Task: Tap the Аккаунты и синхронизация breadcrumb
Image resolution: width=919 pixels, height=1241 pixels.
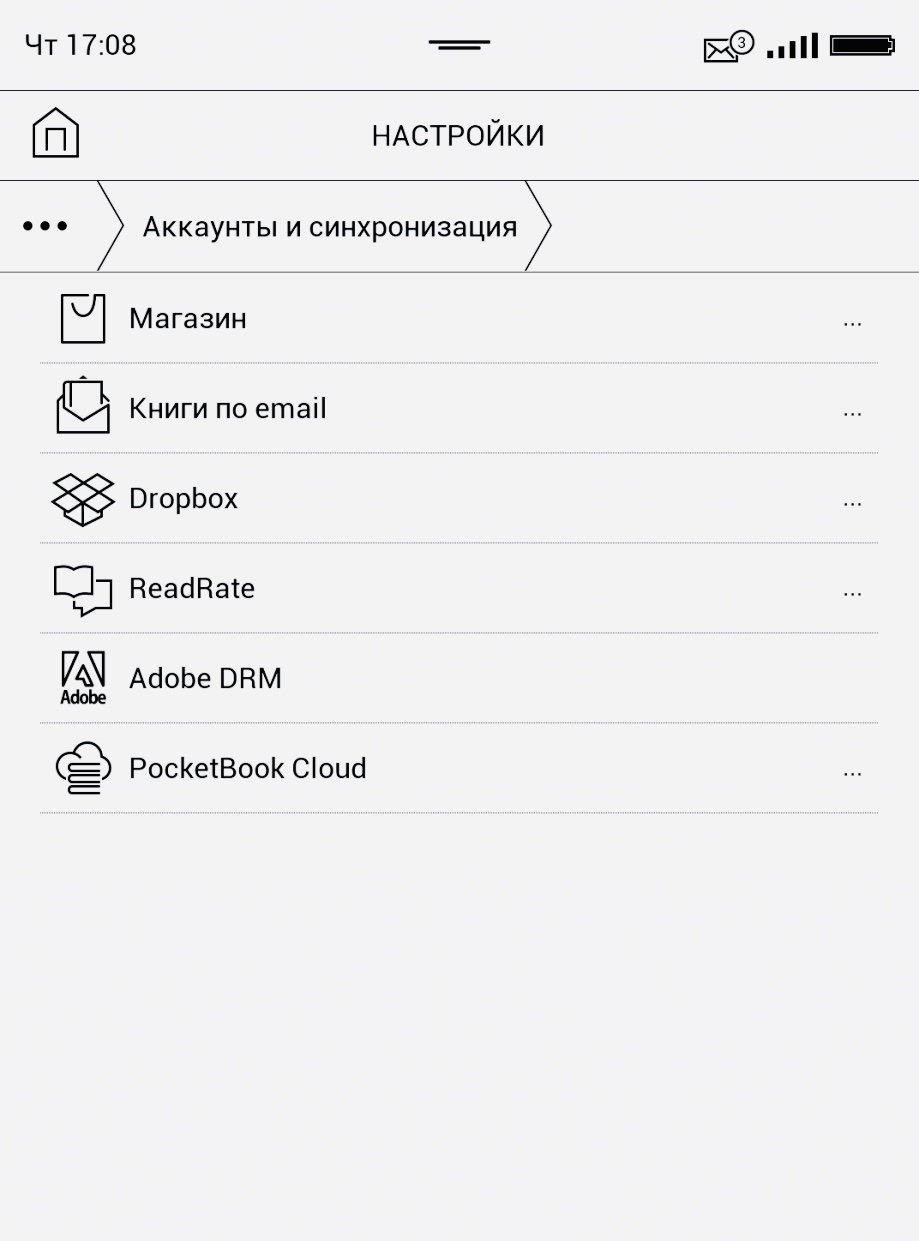Action: point(330,227)
